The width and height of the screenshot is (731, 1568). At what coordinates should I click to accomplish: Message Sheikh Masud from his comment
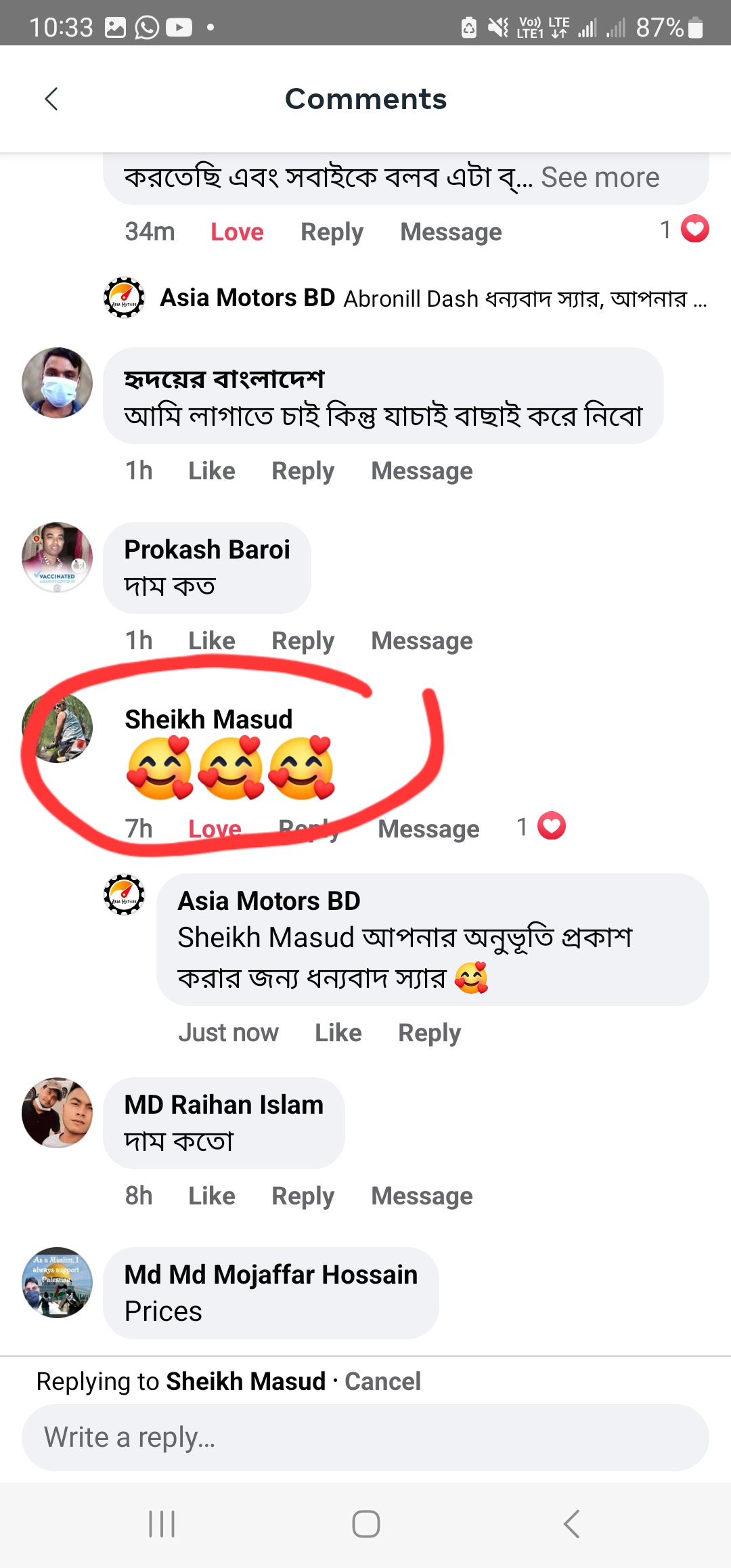[428, 829]
